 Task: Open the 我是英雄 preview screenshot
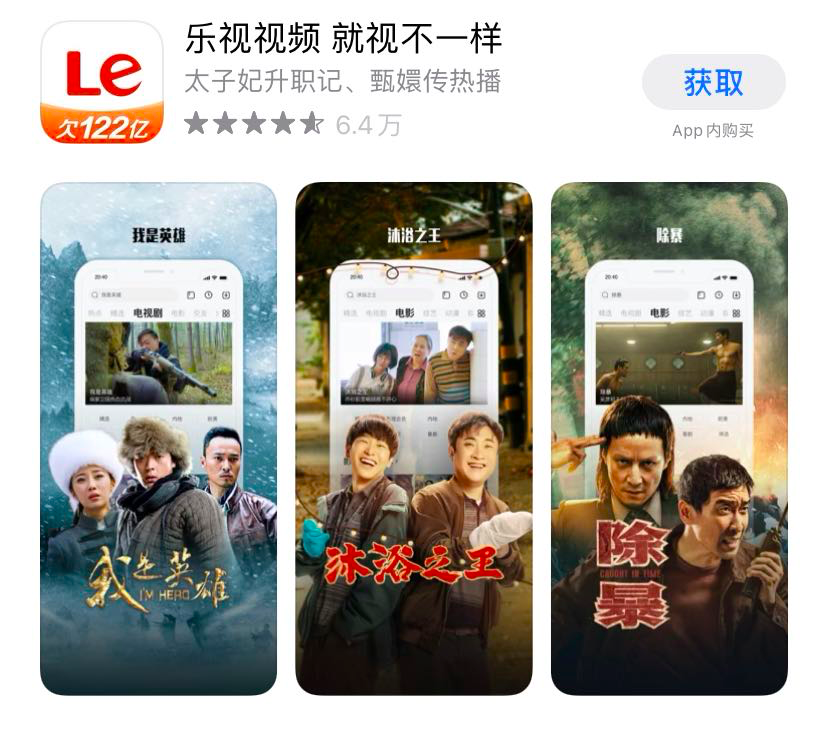tap(158, 438)
